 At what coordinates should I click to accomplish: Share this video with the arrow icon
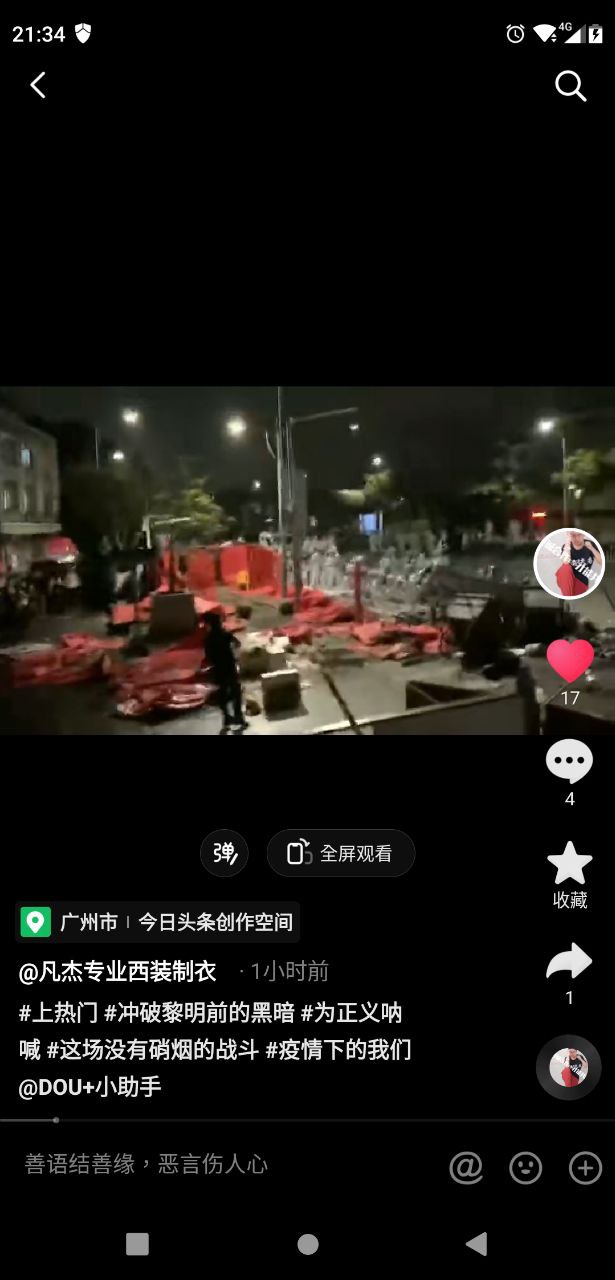pyautogui.click(x=569, y=962)
